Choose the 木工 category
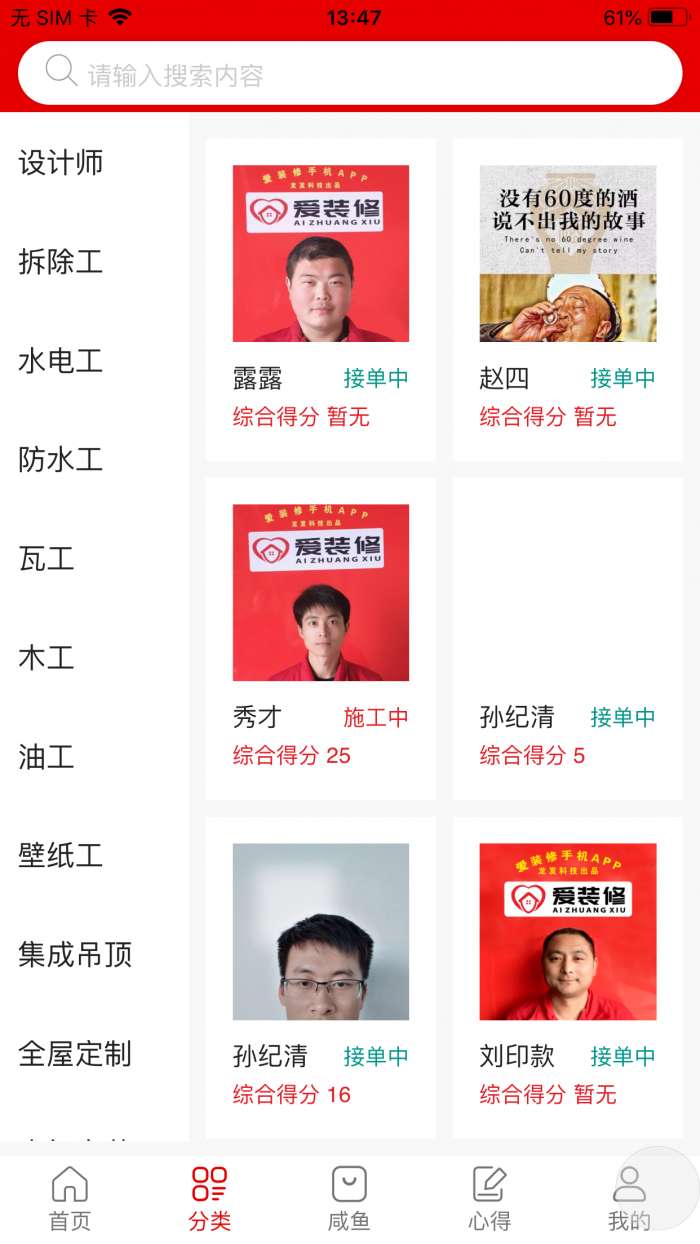Image resolution: width=700 pixels, height=1244 pixels. point(47,658)
